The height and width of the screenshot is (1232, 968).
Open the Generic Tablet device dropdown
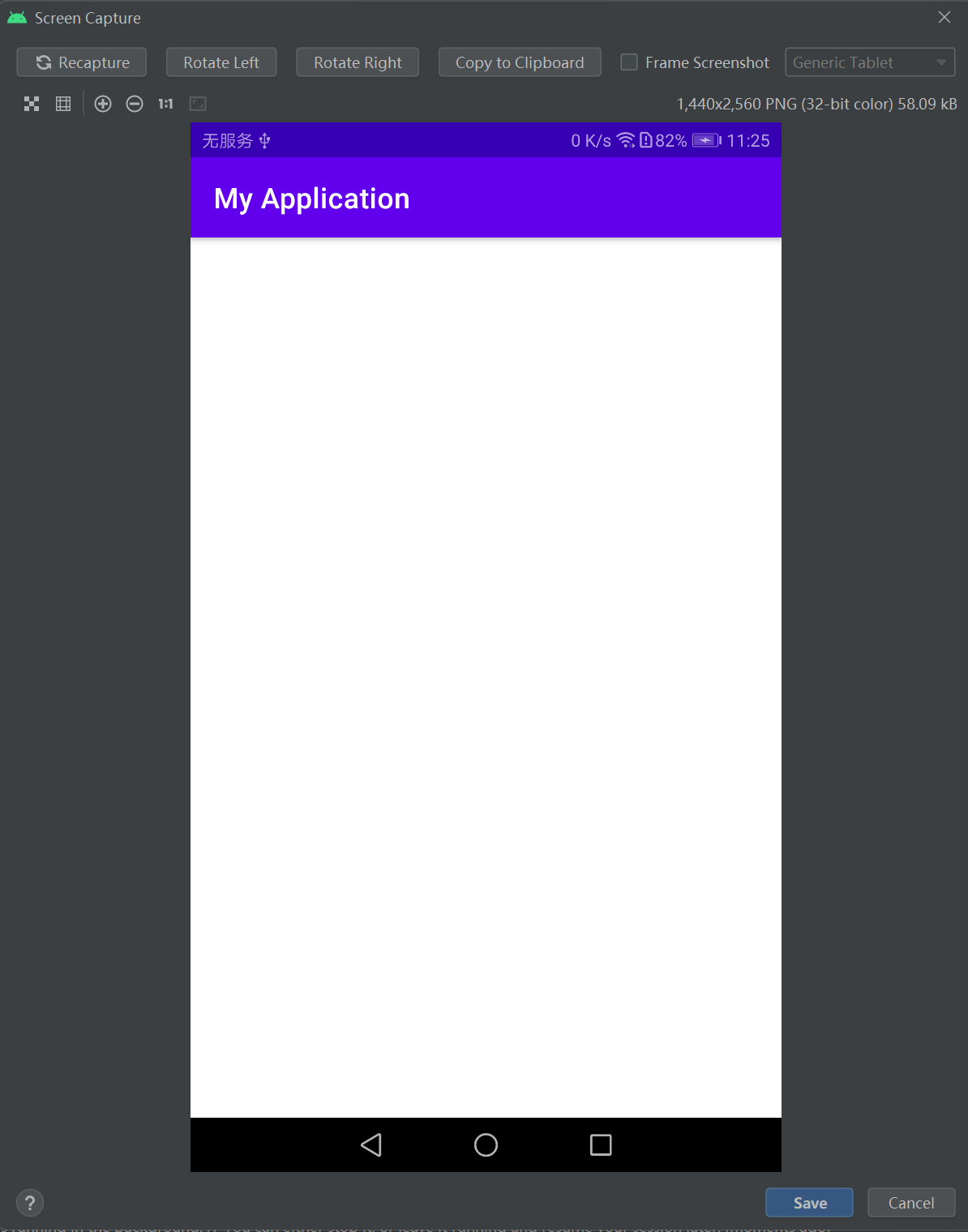pyautogui.click(x=870, y=62)
